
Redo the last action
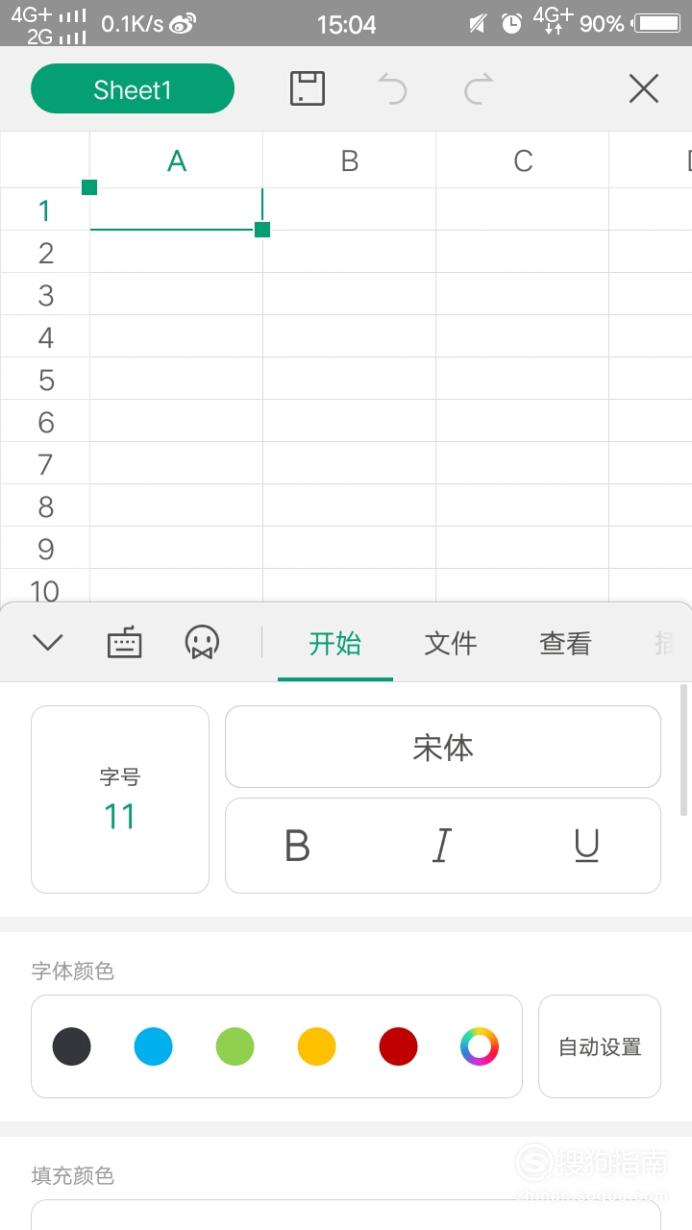pyautogui.click(x=479, y=89)
